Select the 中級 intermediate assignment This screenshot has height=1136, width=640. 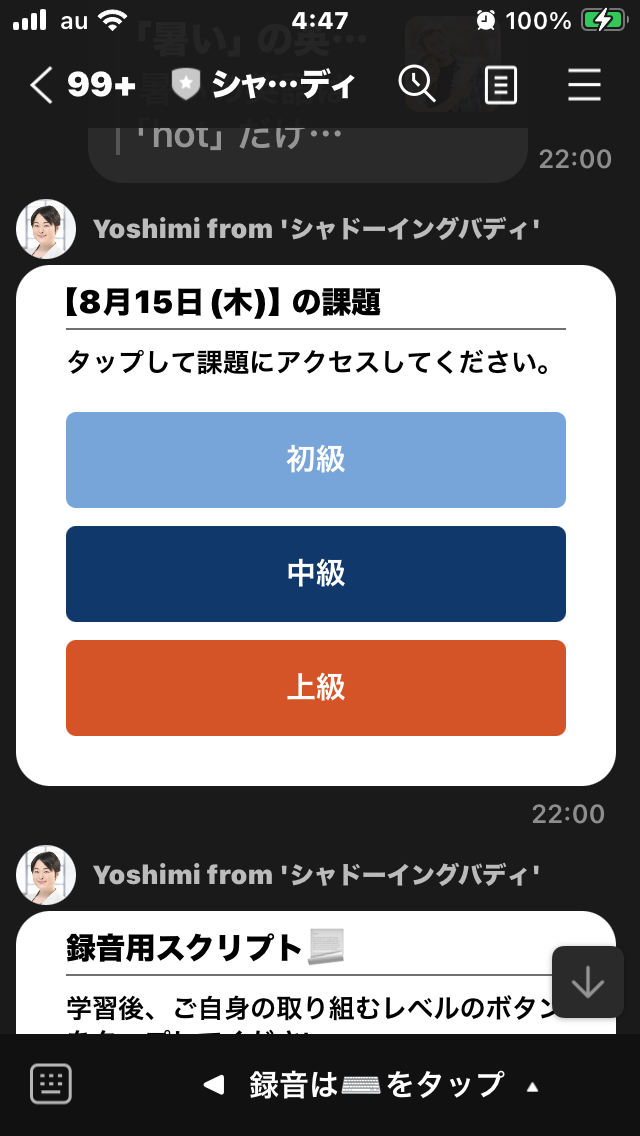tap(316, 574)
